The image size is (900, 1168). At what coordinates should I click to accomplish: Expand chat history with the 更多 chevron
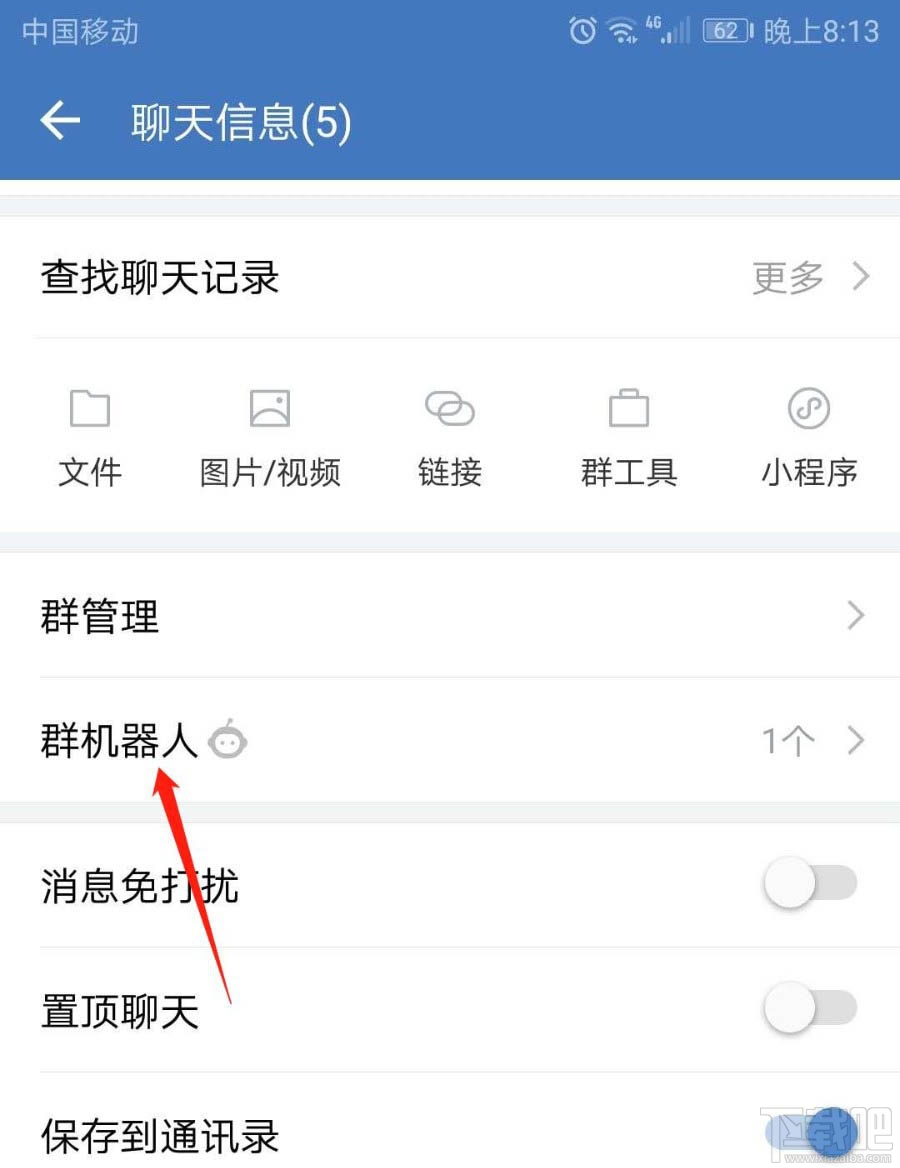point(859,278)
